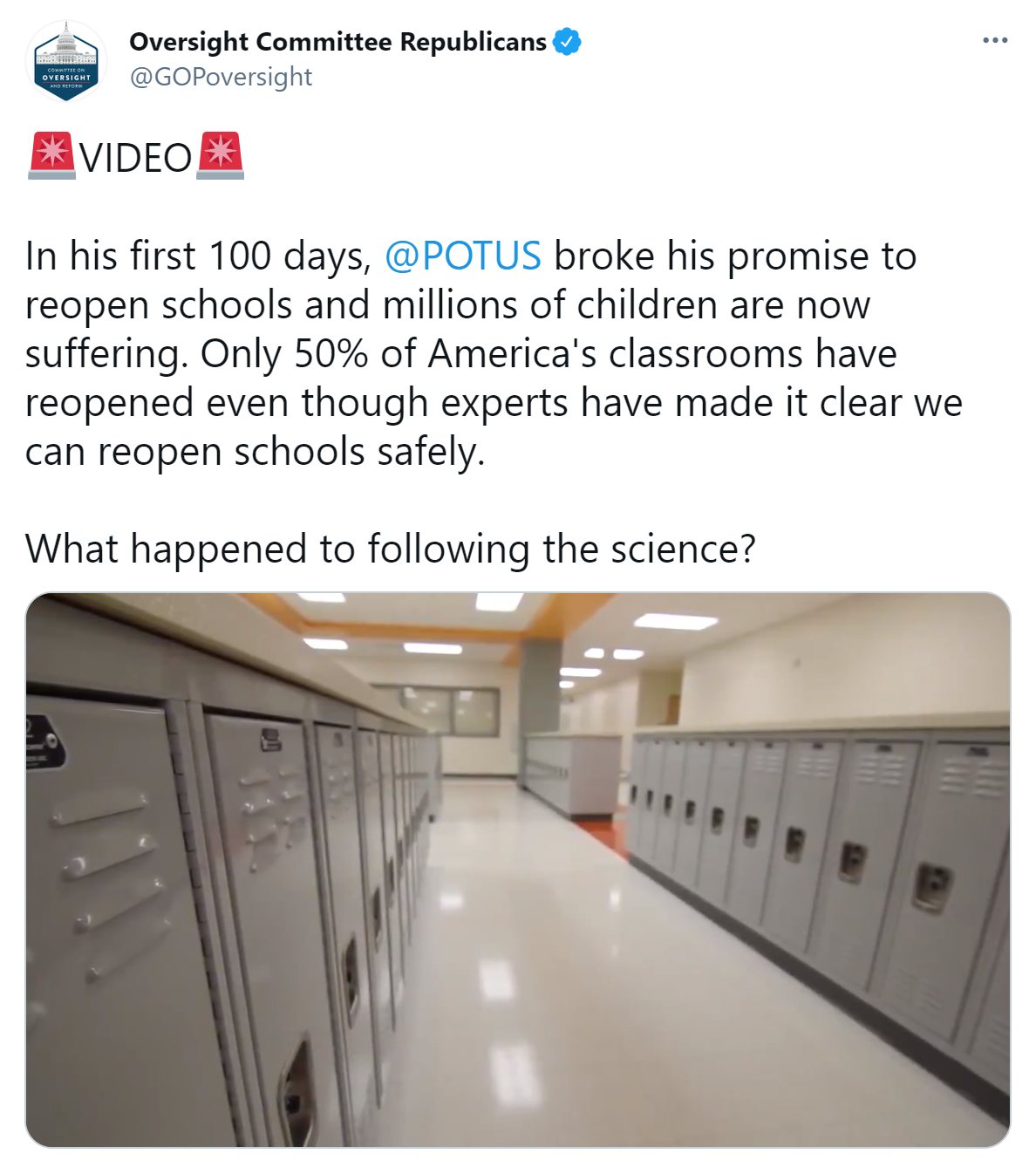Open the @GOPoversight handle
The width and height of the screenshot is (1036, 1174).
point(221,77)
